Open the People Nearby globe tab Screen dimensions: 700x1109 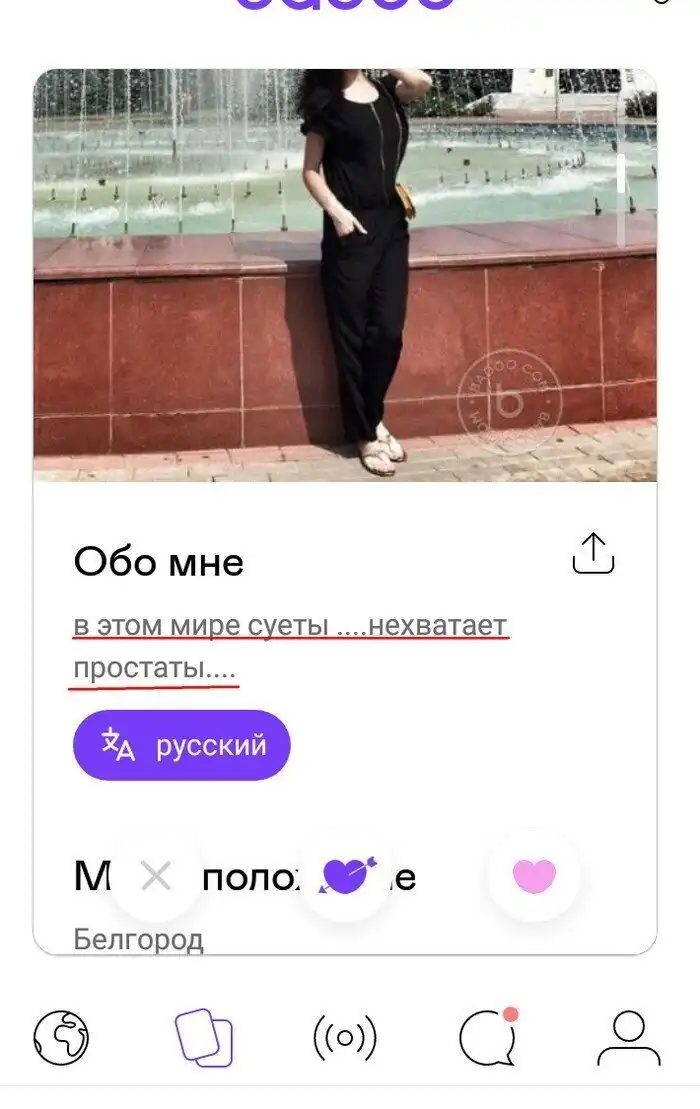(x=61, y=1037)
